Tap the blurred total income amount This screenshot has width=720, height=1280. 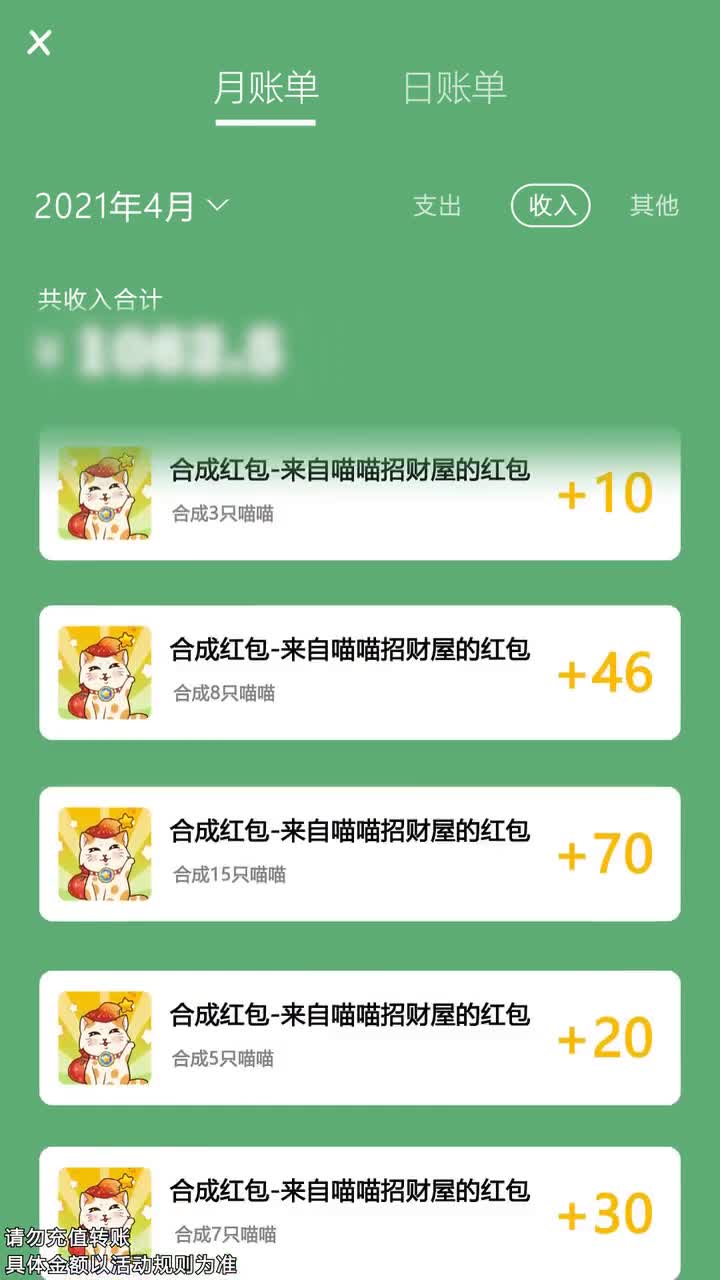pos(160,349)
